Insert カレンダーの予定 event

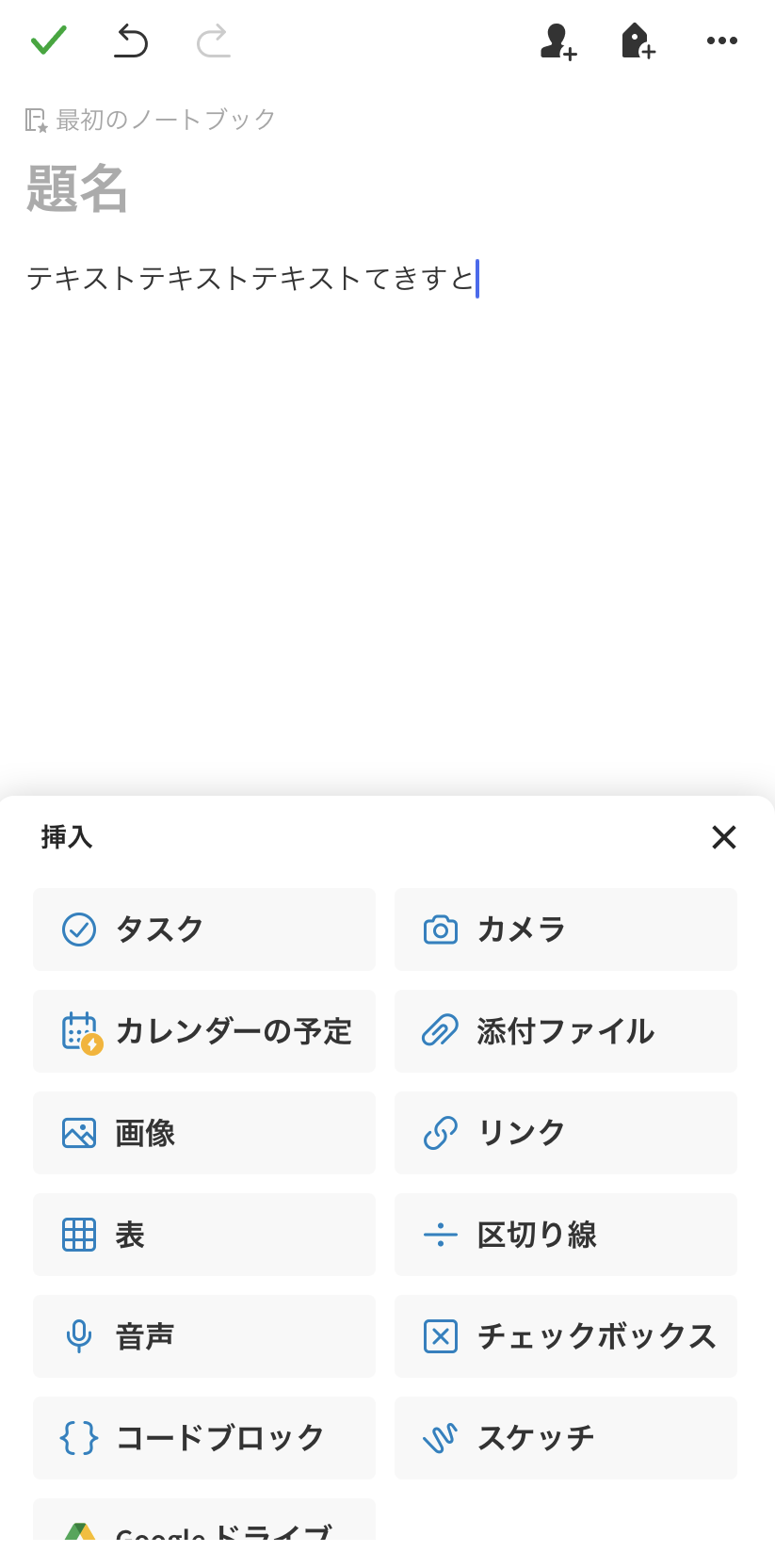(204, 1031)
